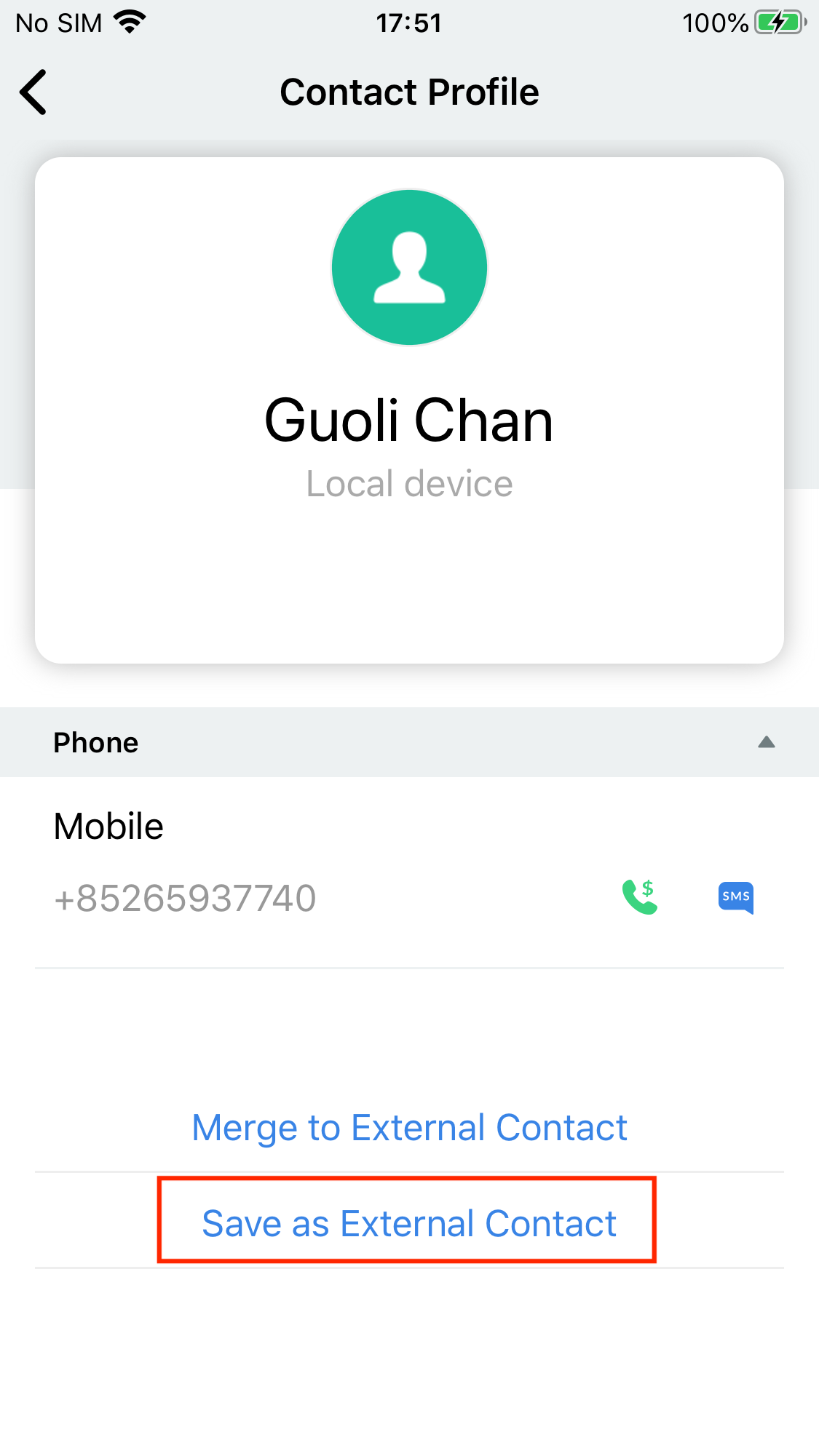Select Save as External Contact
The image size is (819, 1456).
pos(409,1224)
